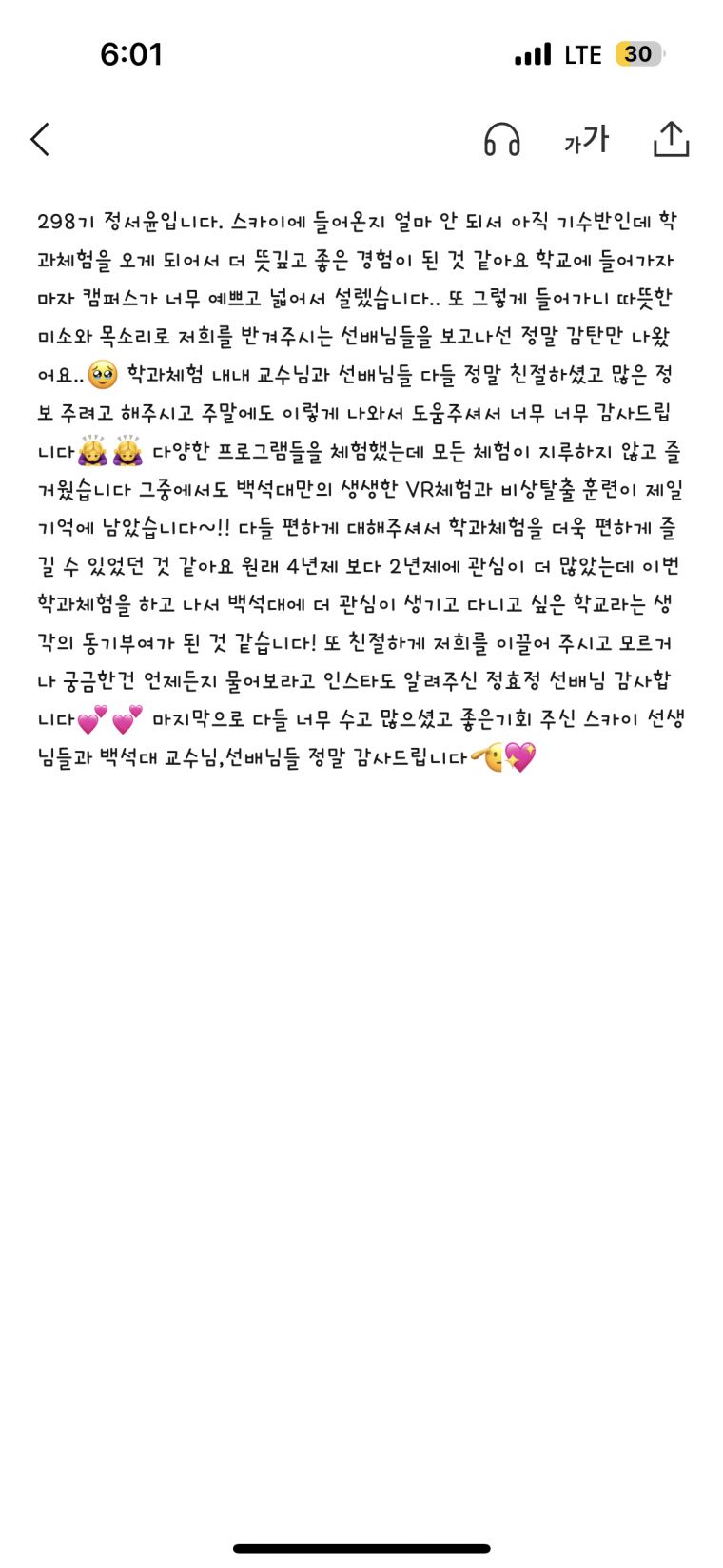Share this post
This screenshot has width=723, height=1568.
click(671, 139)
